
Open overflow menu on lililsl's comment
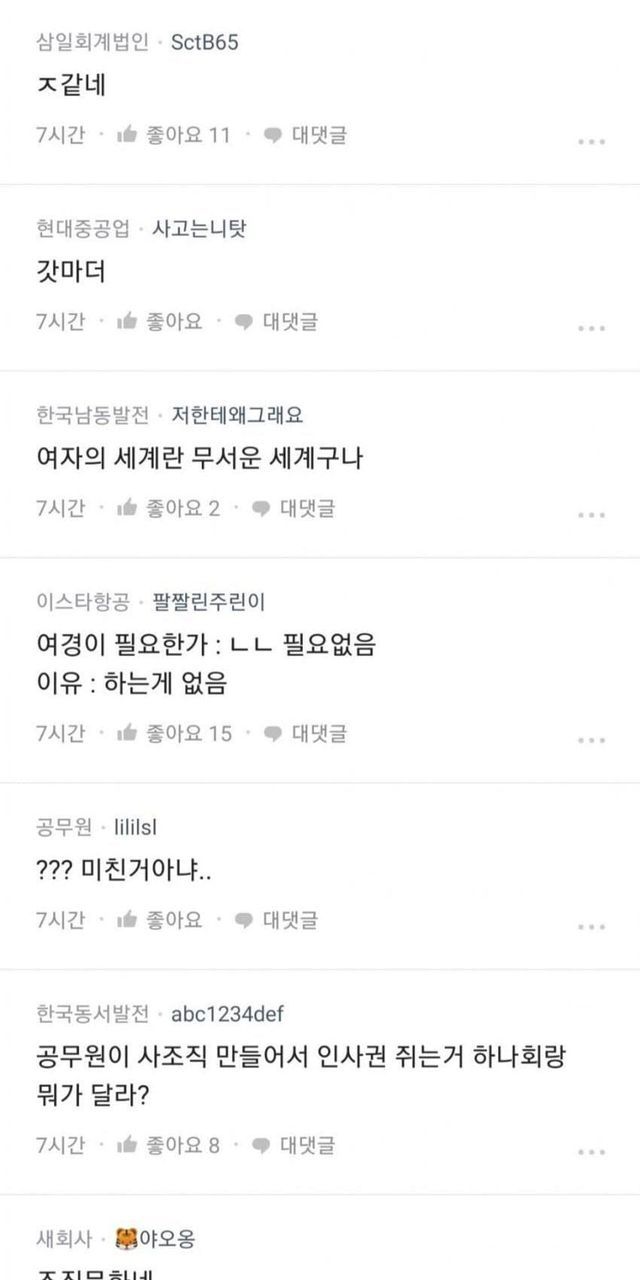click(x=591, y=927)
